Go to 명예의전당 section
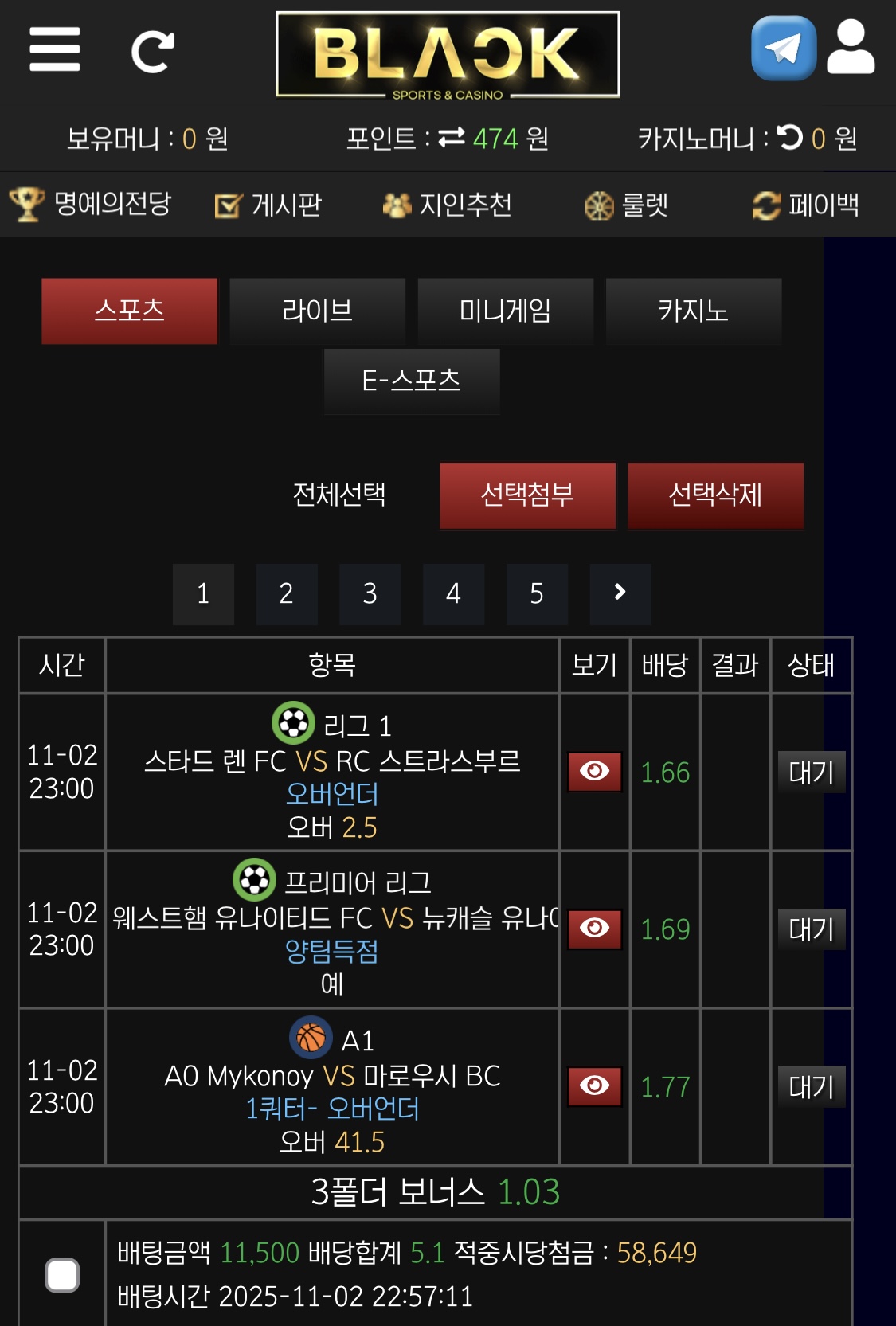 92,205
